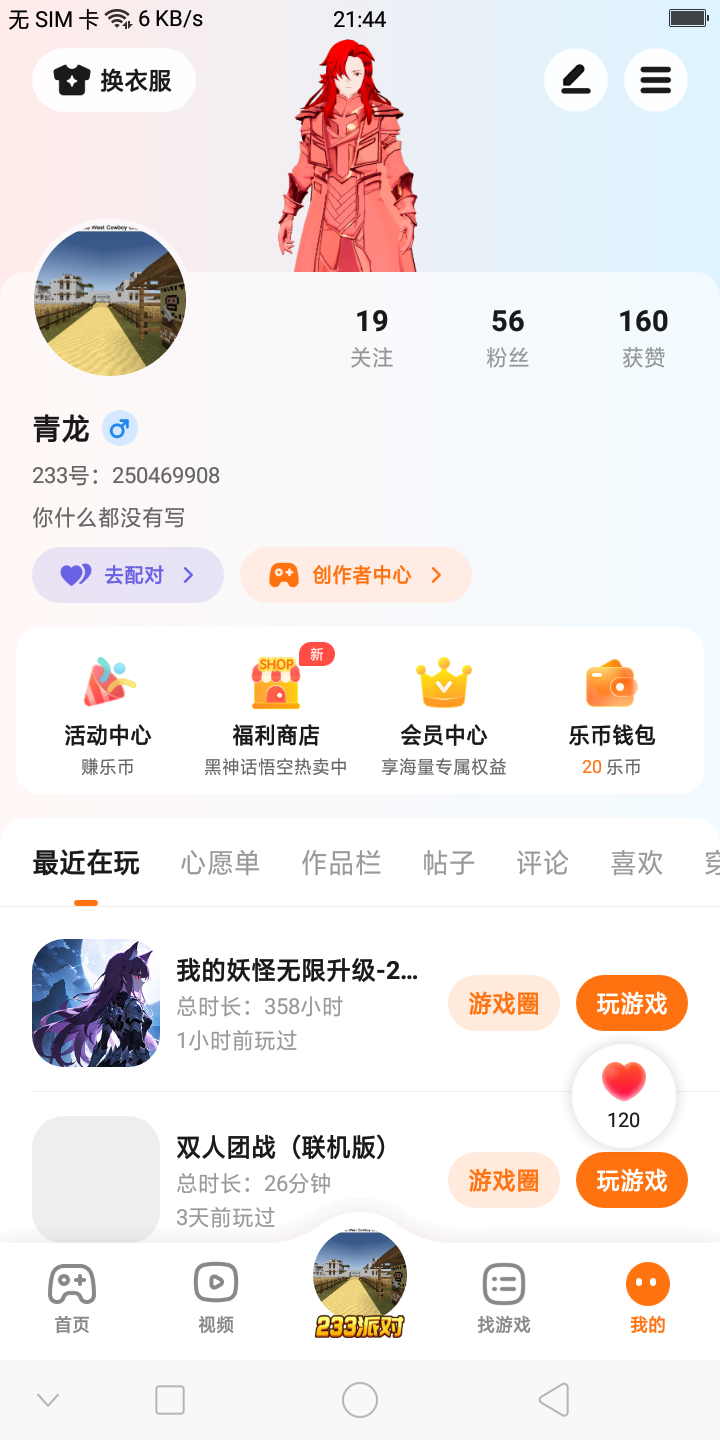Open 游戏圈 for 双人团战
This screenshot has width=720, height=1440.
pos(504,1180)
